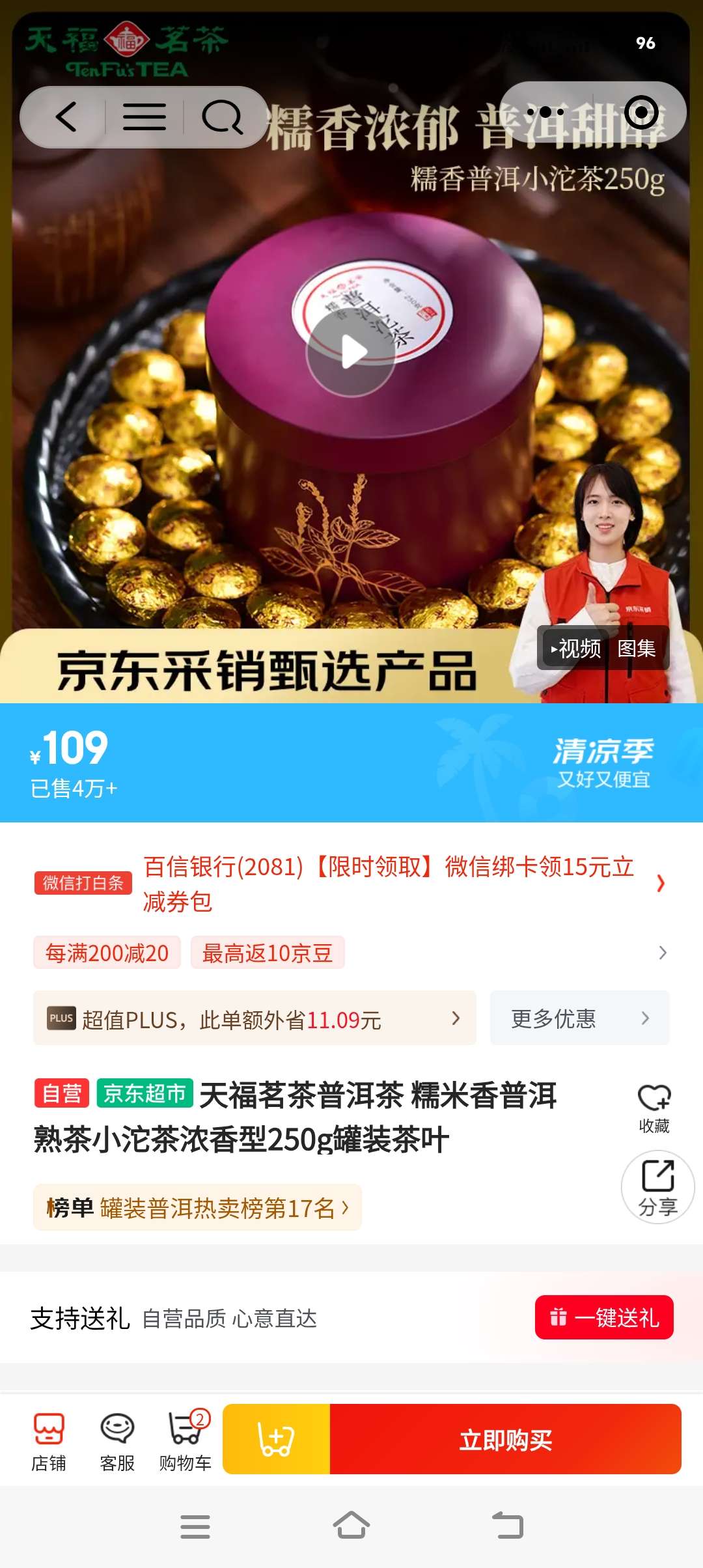This screenshot has height=1568, width=703.
Task: Tap the 一键送礼 gift button
Action: (604, 1317)
